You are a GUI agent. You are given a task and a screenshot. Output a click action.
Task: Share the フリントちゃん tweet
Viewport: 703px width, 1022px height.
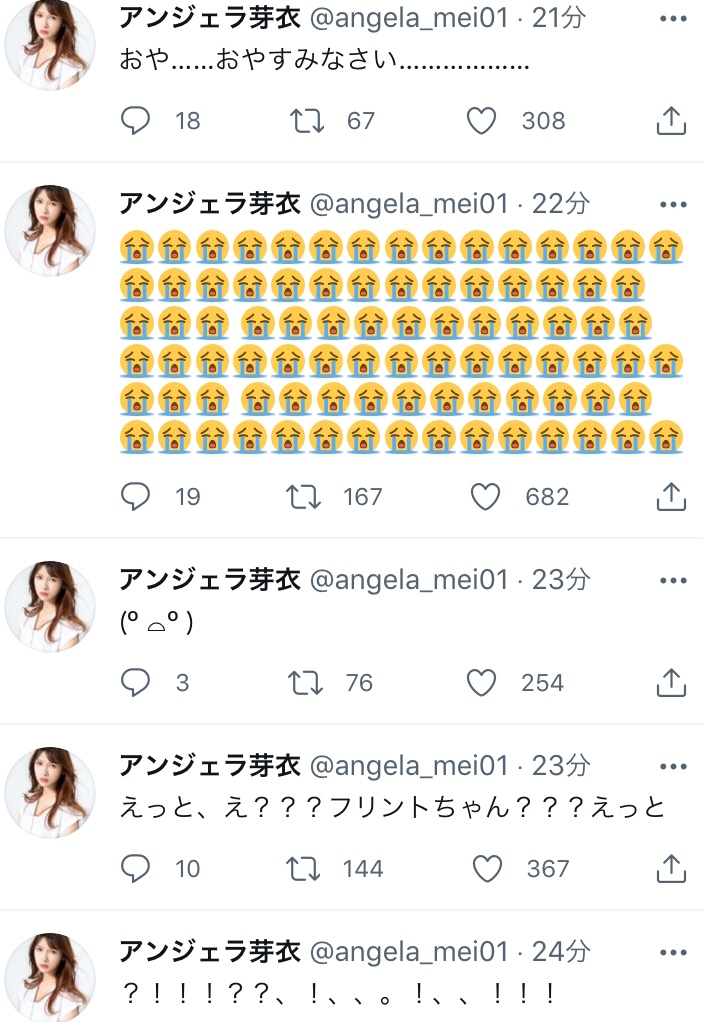point(670,869)
